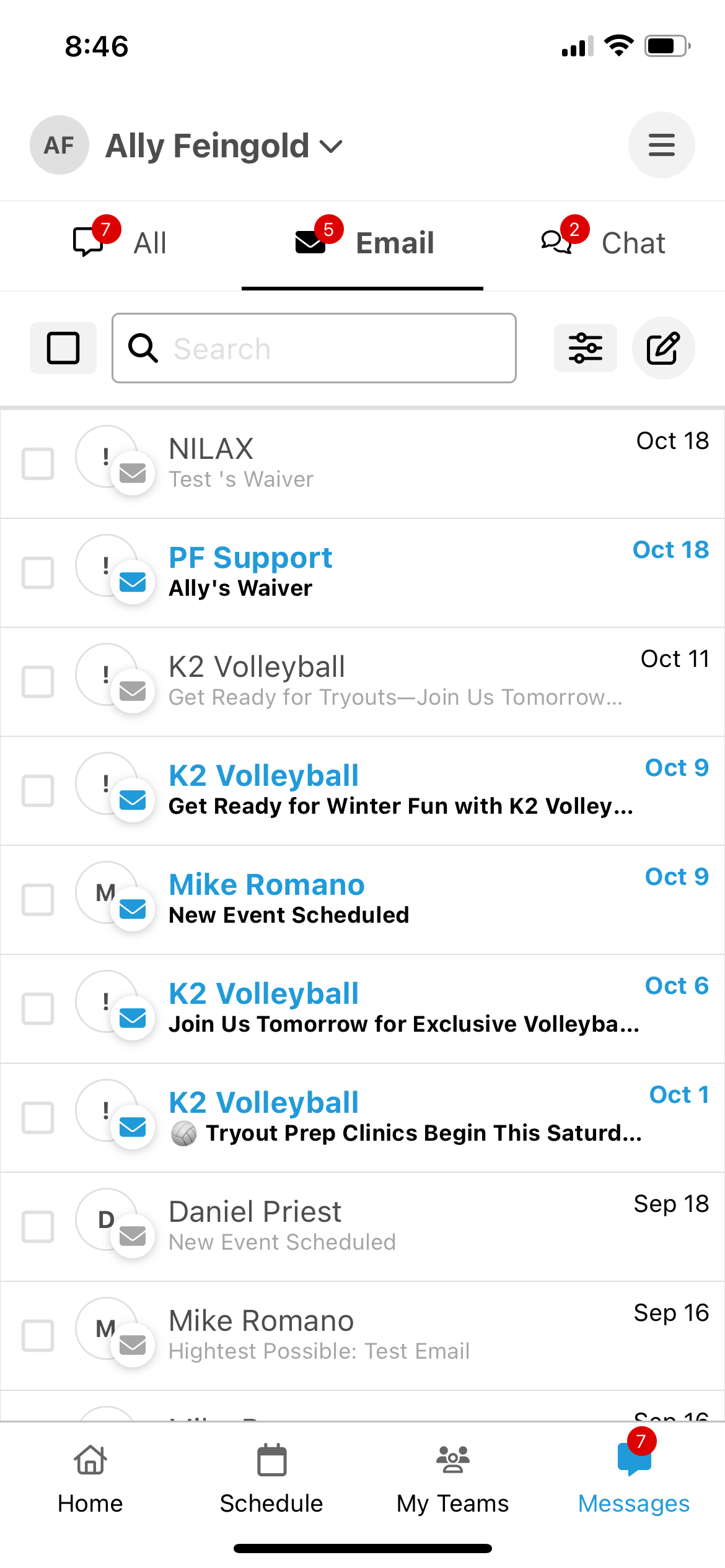Viewport: 725px width, 1568px height.
Task: Open the Email tab
Action: tap(362, 243)
